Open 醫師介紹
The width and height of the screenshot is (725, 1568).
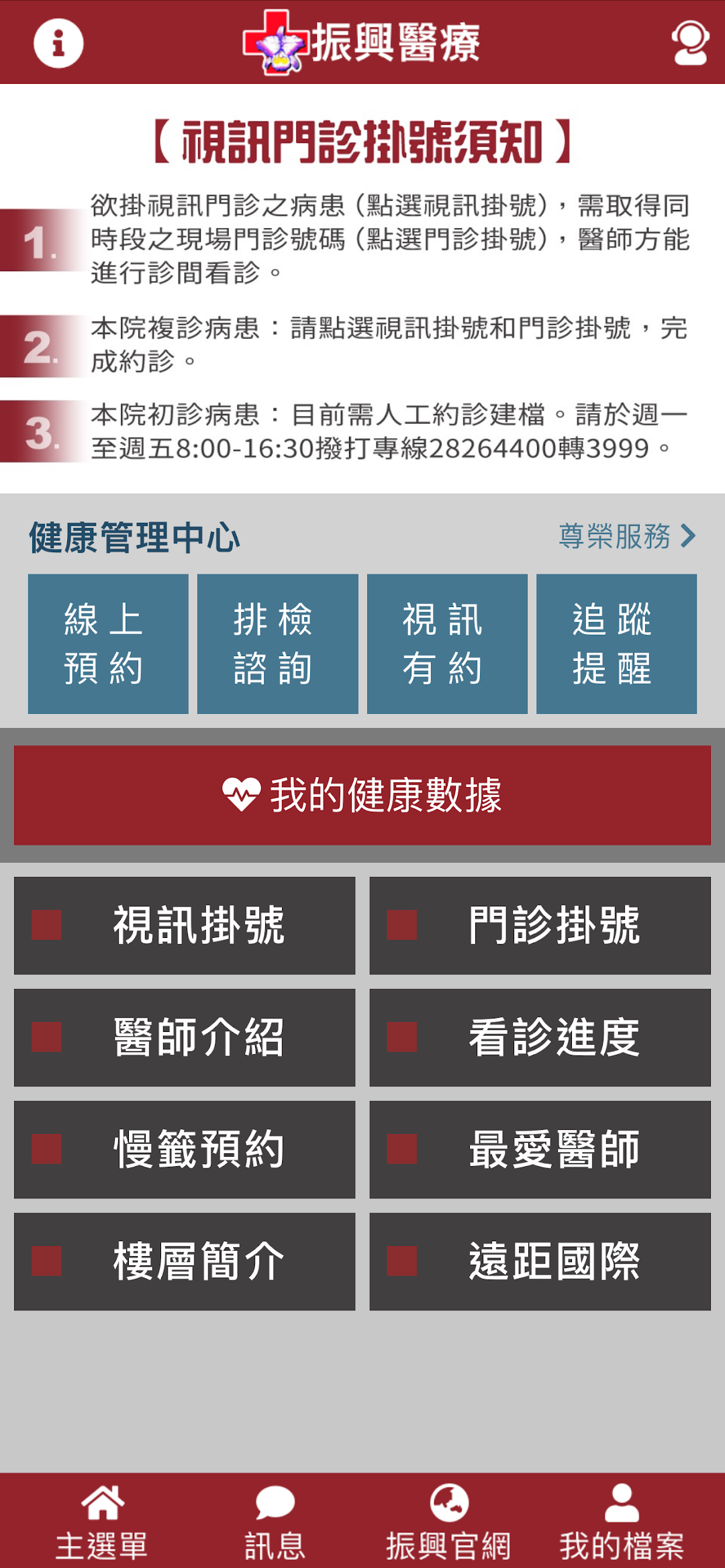185,1037
